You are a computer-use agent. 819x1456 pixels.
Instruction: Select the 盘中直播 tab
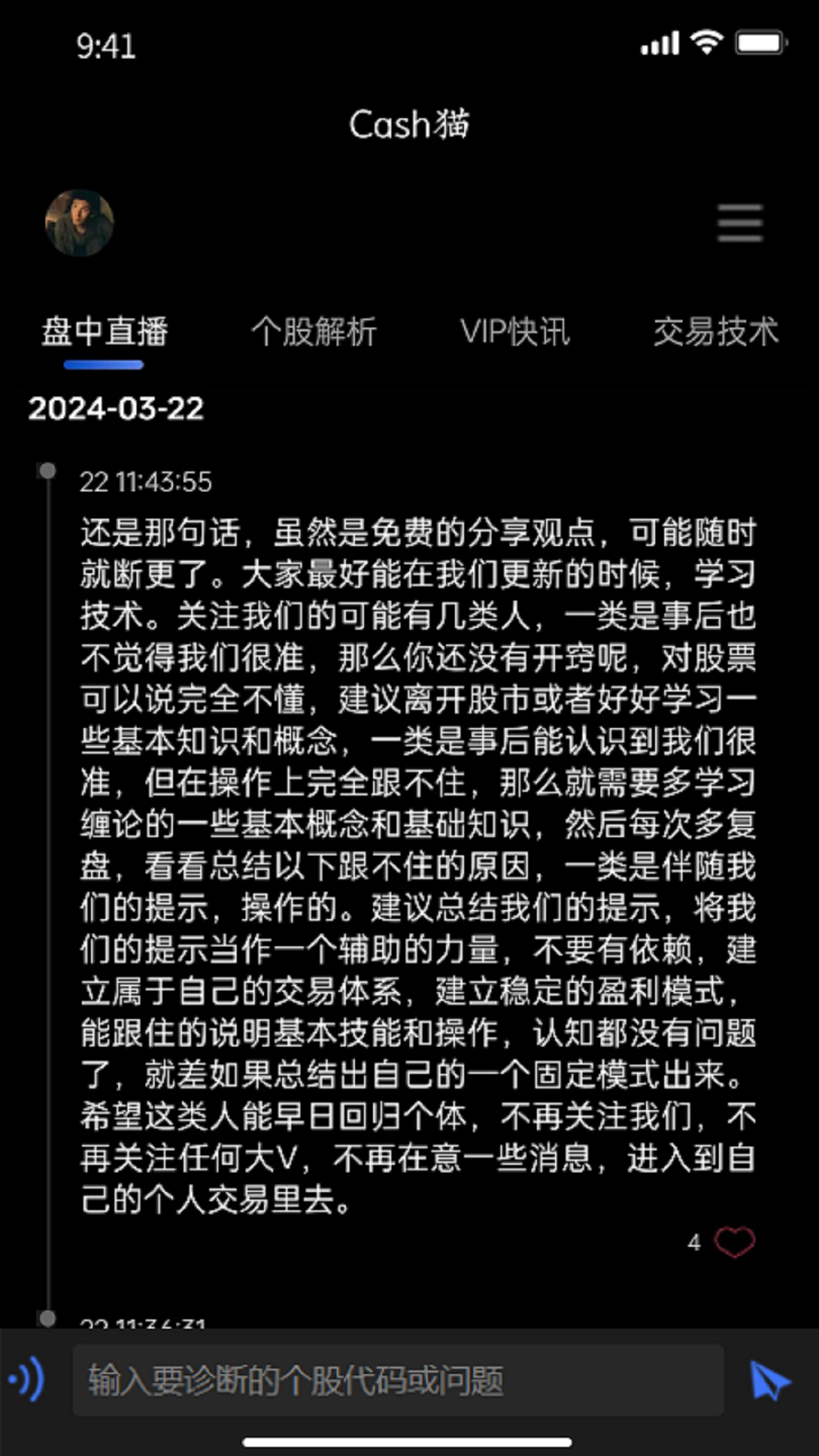click(x=105, y=332)
